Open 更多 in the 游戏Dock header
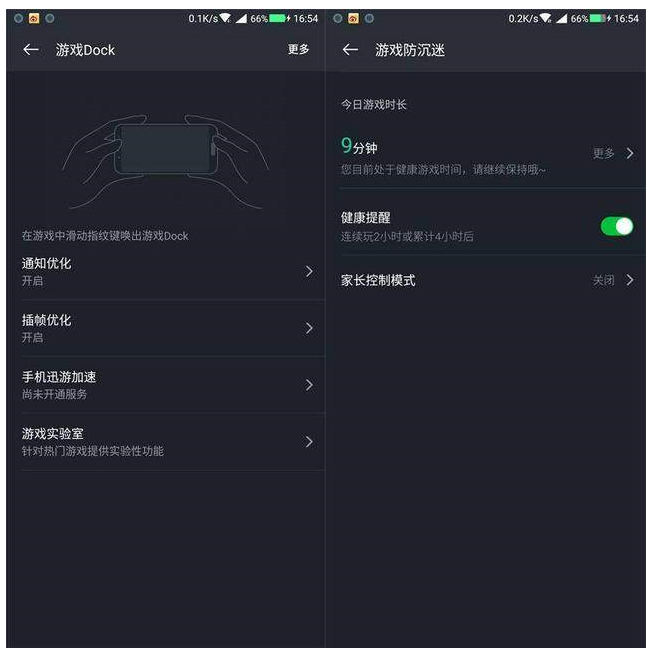This screenshot has width=654, height=655. coord(298,49)
